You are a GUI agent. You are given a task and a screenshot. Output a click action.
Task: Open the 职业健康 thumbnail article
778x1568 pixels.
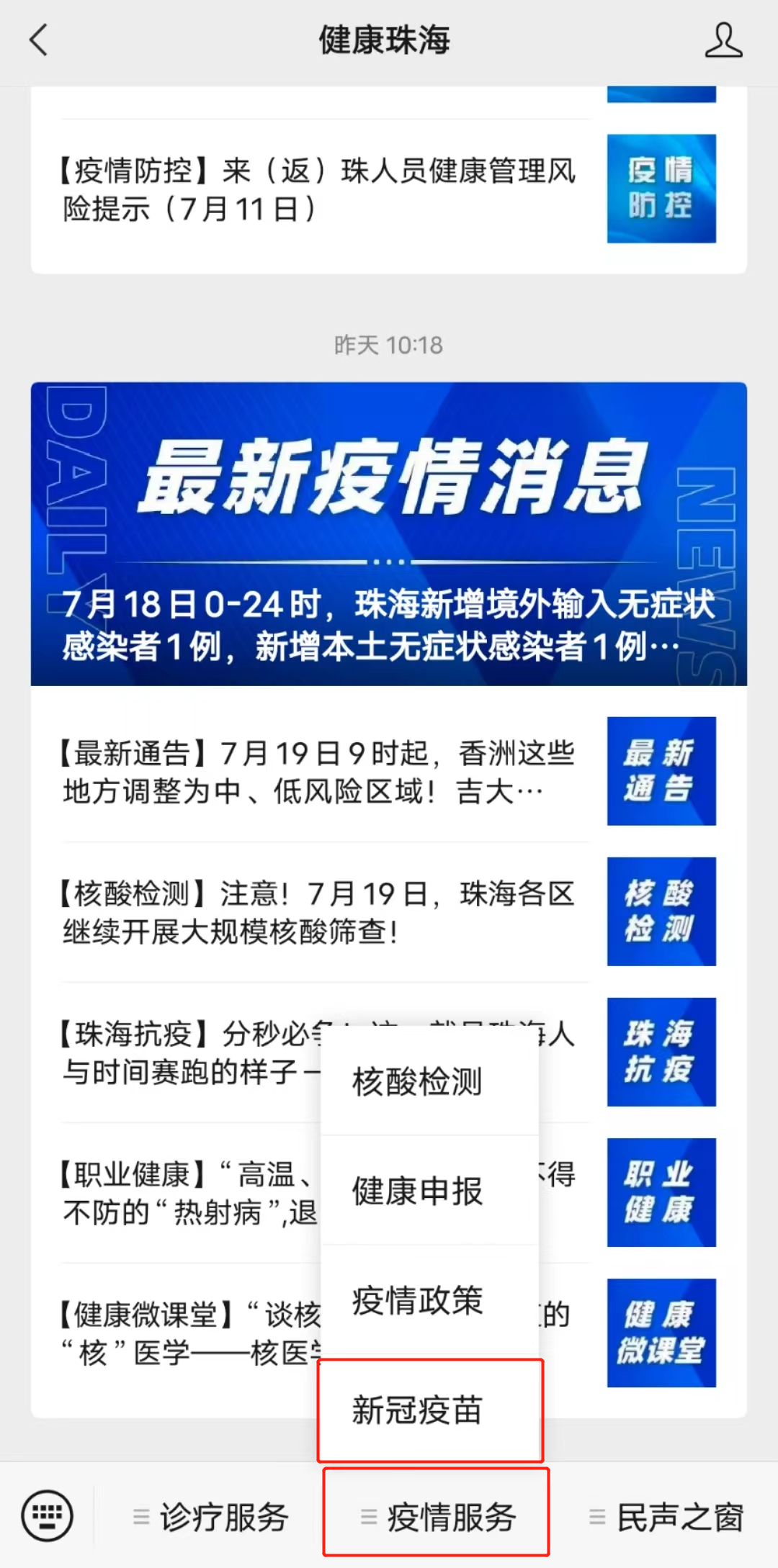pos(661,1192)
